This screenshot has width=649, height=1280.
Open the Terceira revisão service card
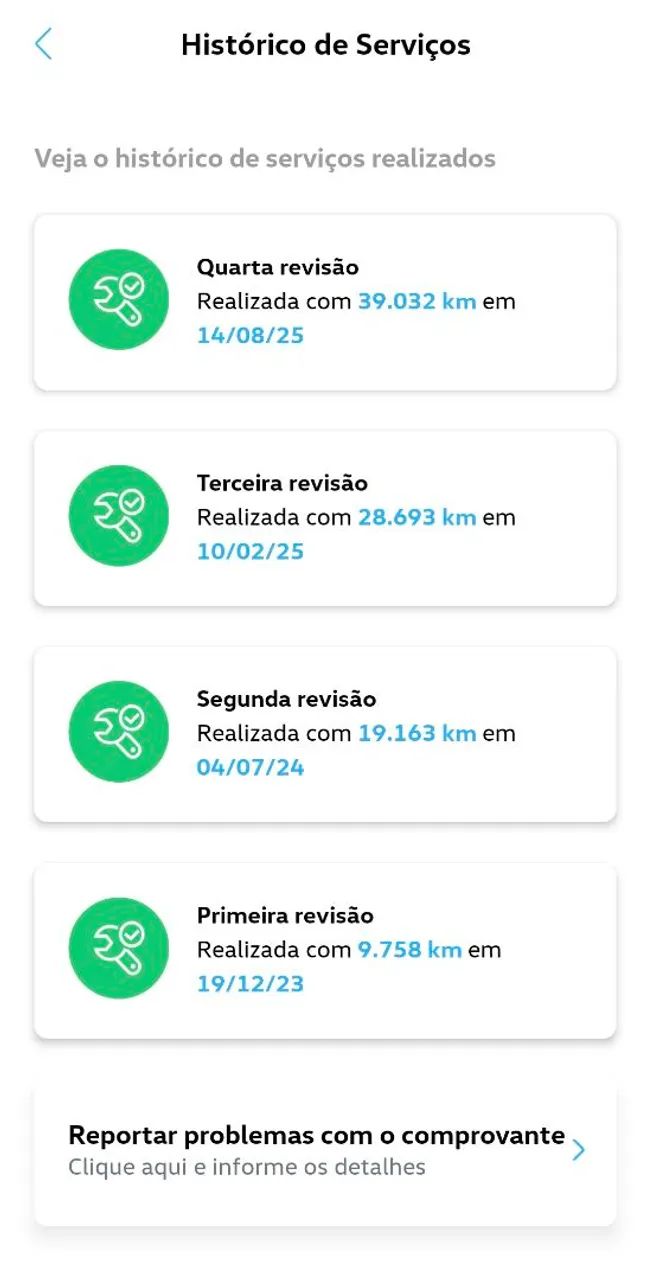(x=325, y=518)
